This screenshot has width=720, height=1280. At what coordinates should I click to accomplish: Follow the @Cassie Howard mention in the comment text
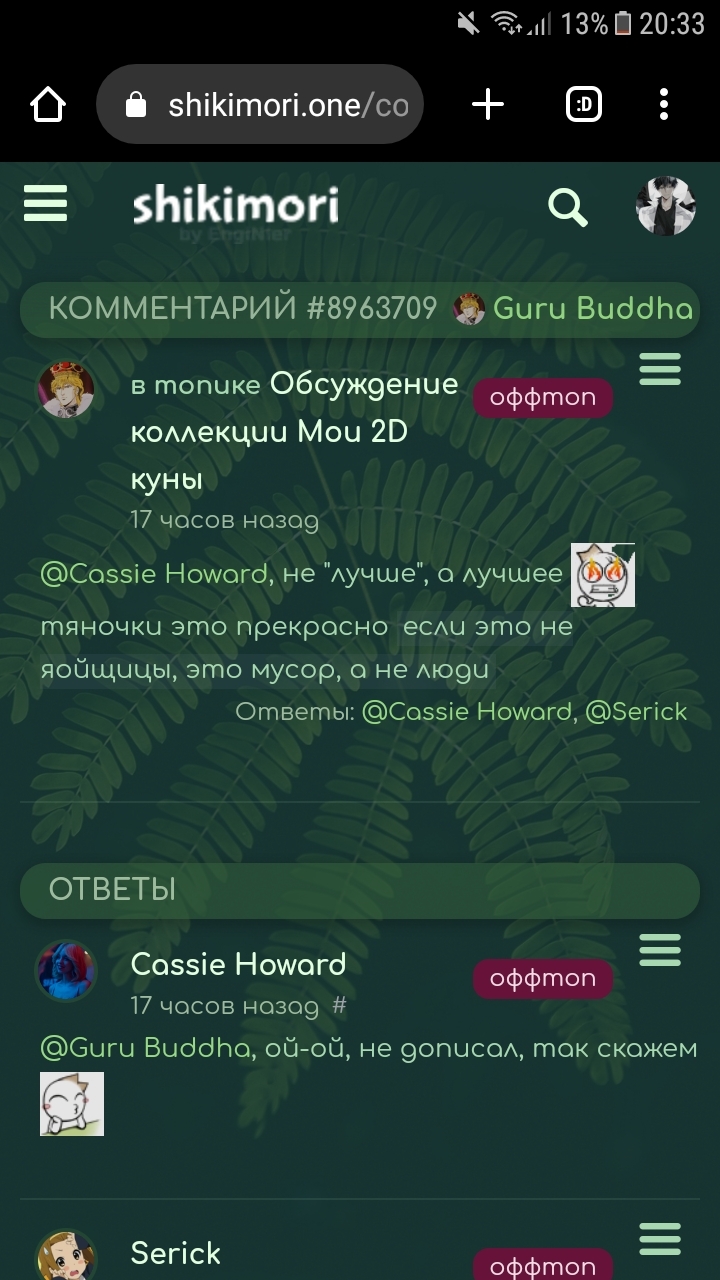(154, 575)
